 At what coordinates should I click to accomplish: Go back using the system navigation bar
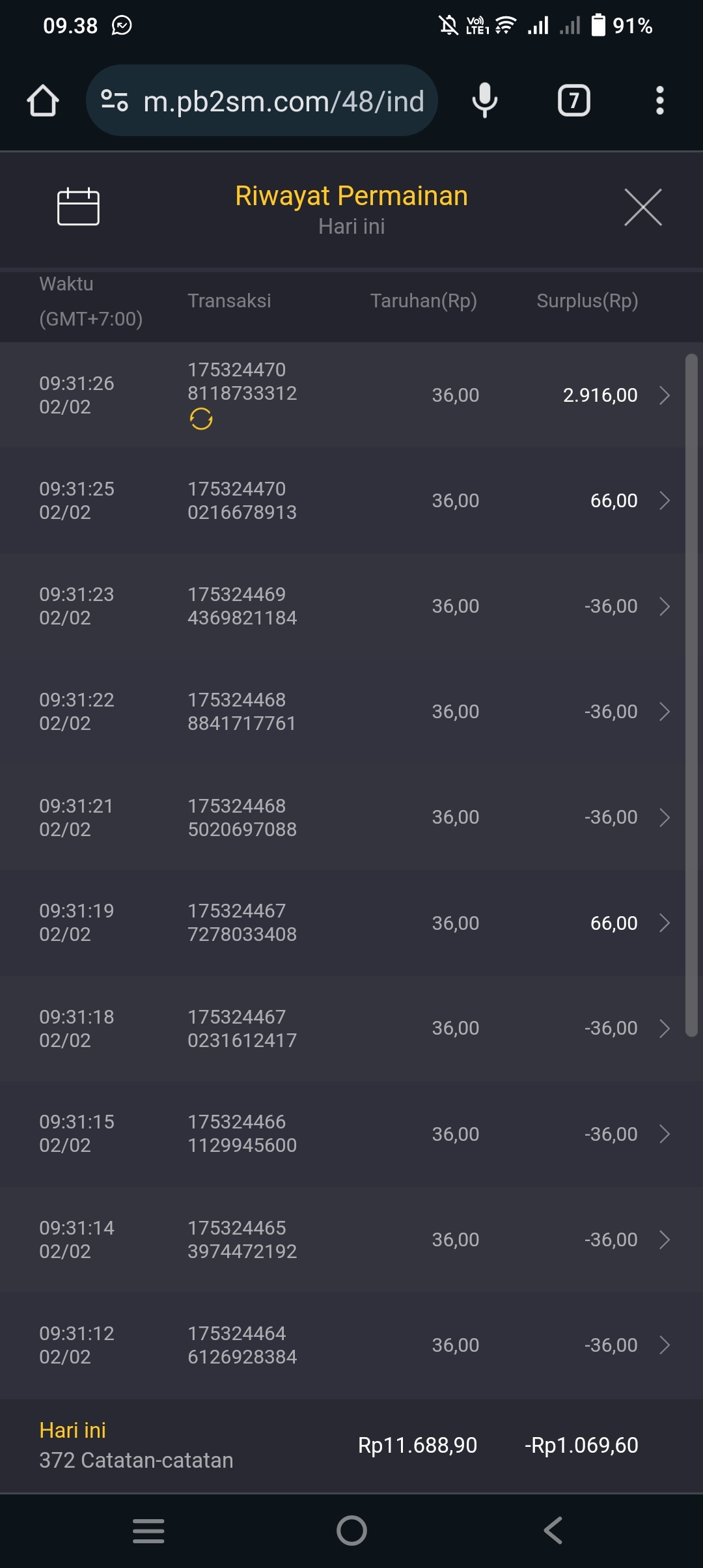[x=553, y=1530]
